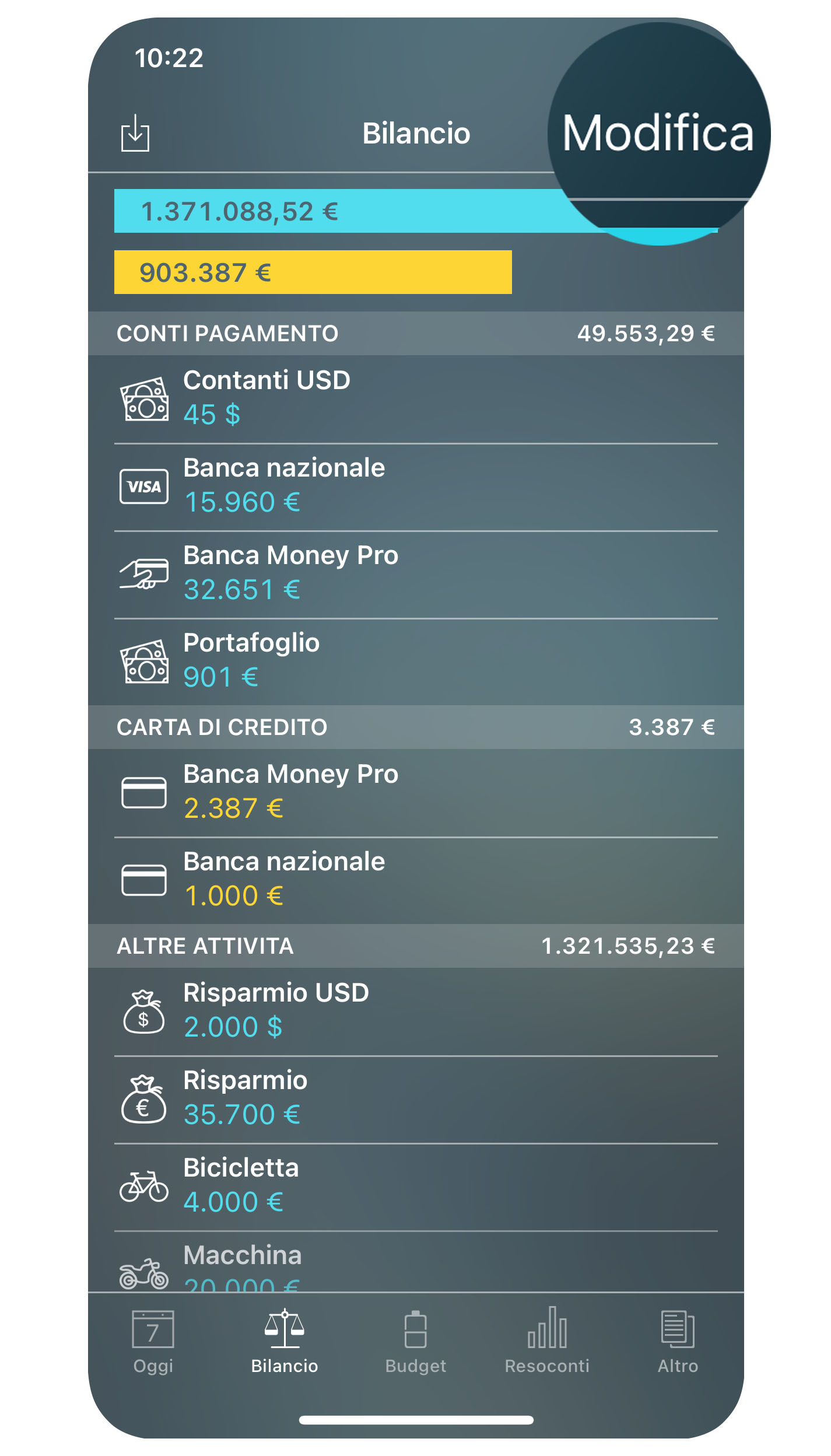Image resolution: width=831 pixels, height=1456 pixels.
Task: Open the Banca nazionale credit card entry
Action: [408, 878]
